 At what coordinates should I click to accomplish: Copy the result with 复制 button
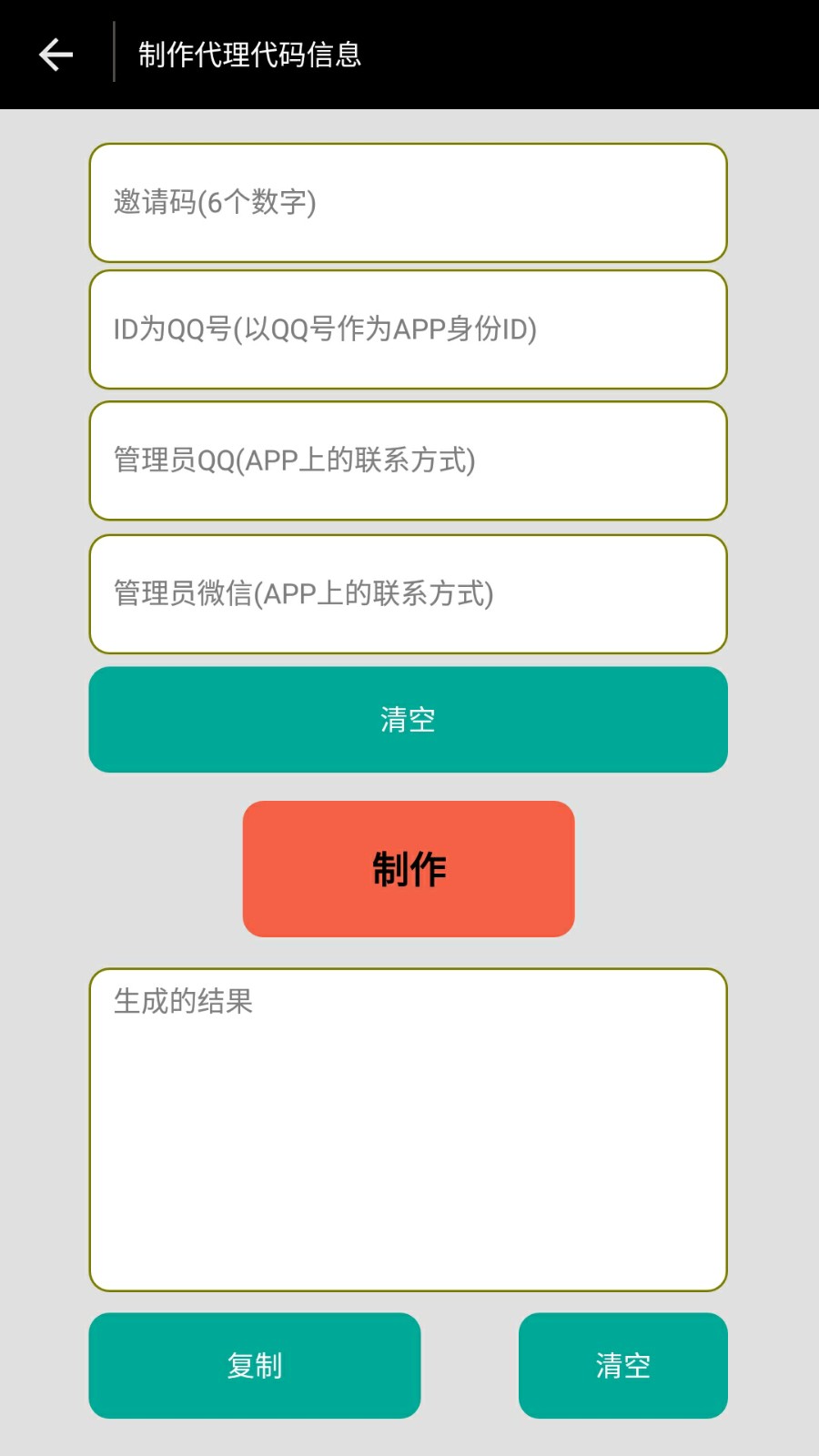[255, 1366]
